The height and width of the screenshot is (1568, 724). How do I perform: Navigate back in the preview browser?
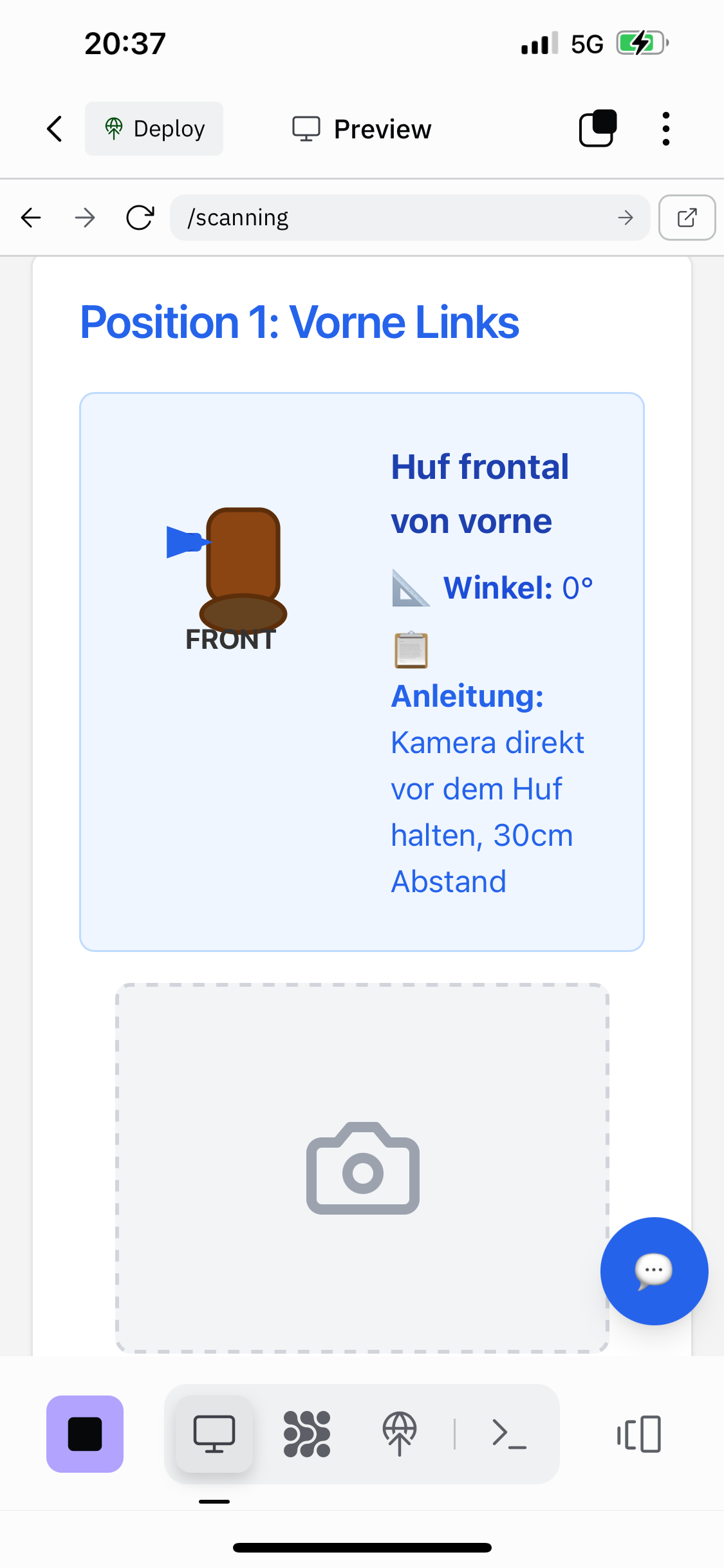click(x=31, y=218)
